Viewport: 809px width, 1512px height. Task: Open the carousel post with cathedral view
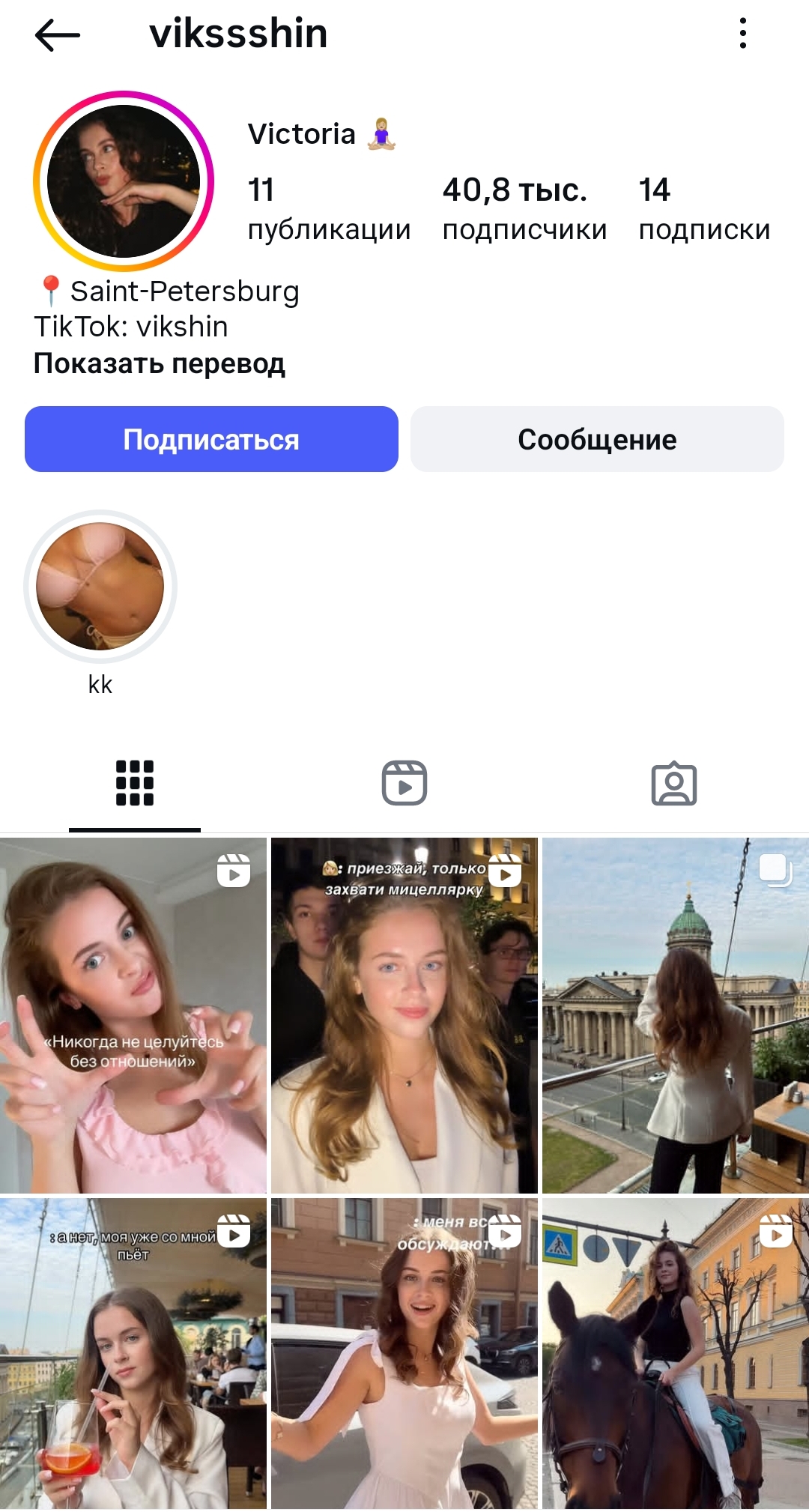tap(675, 1015)
